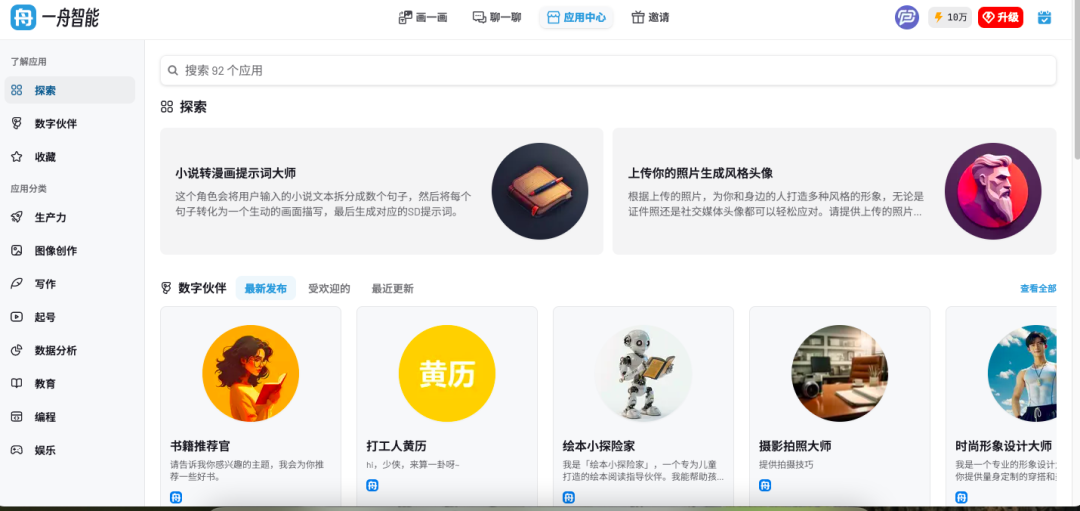
Task: Browse the 图像创作 category
Action: coord(55,251)
